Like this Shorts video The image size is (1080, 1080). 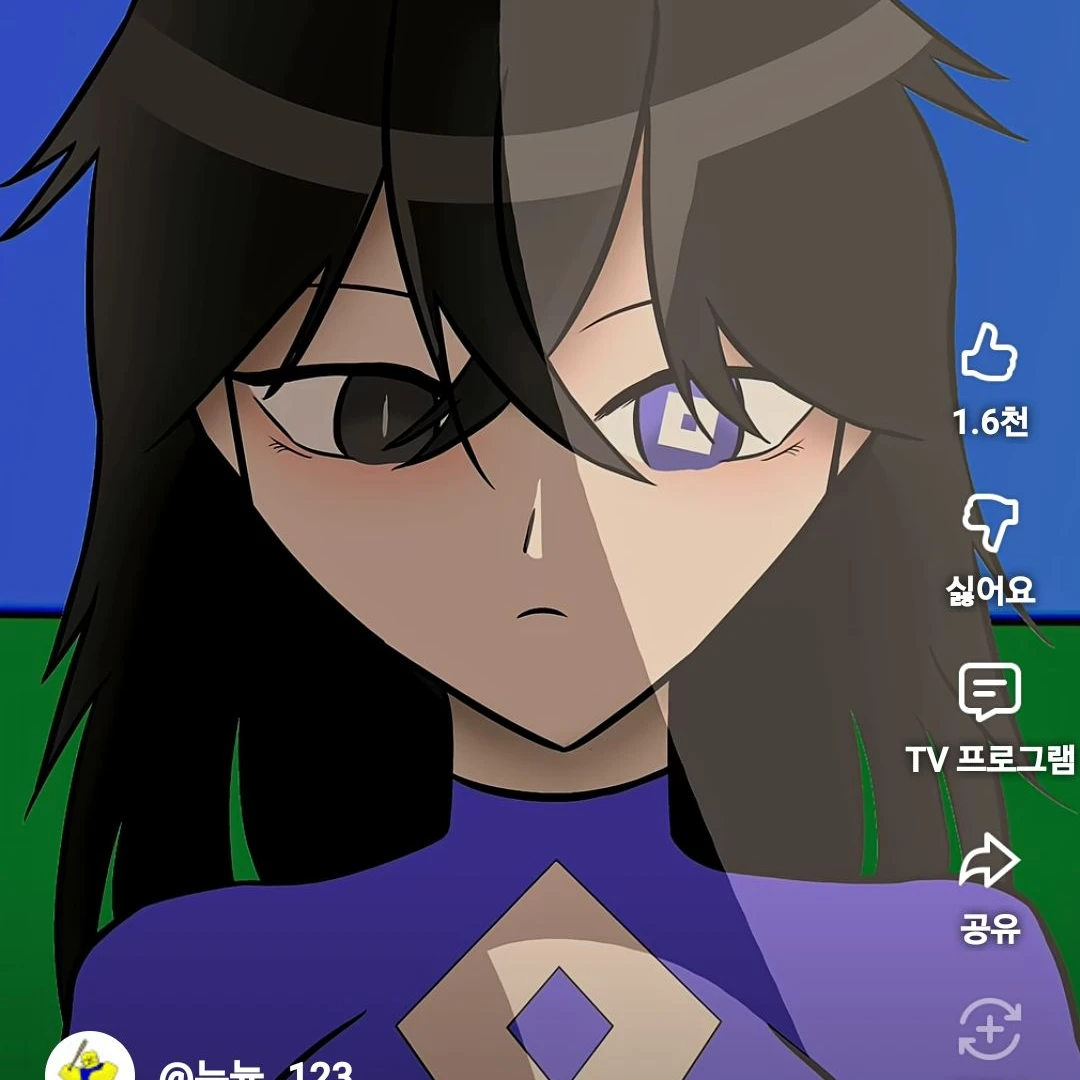(988, 353)
